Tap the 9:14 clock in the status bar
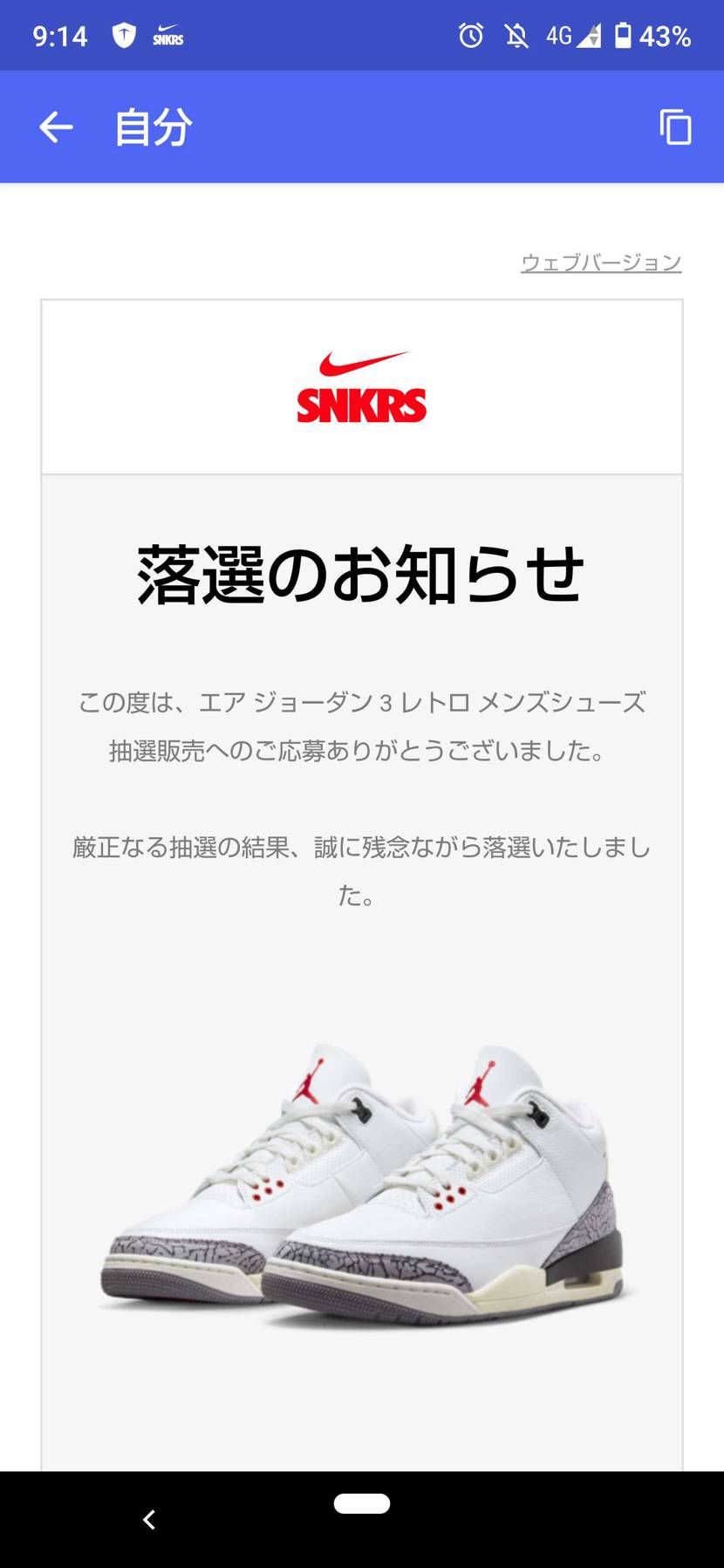The height and width of the screenshot is (1568, 724). tap(61, 35)
